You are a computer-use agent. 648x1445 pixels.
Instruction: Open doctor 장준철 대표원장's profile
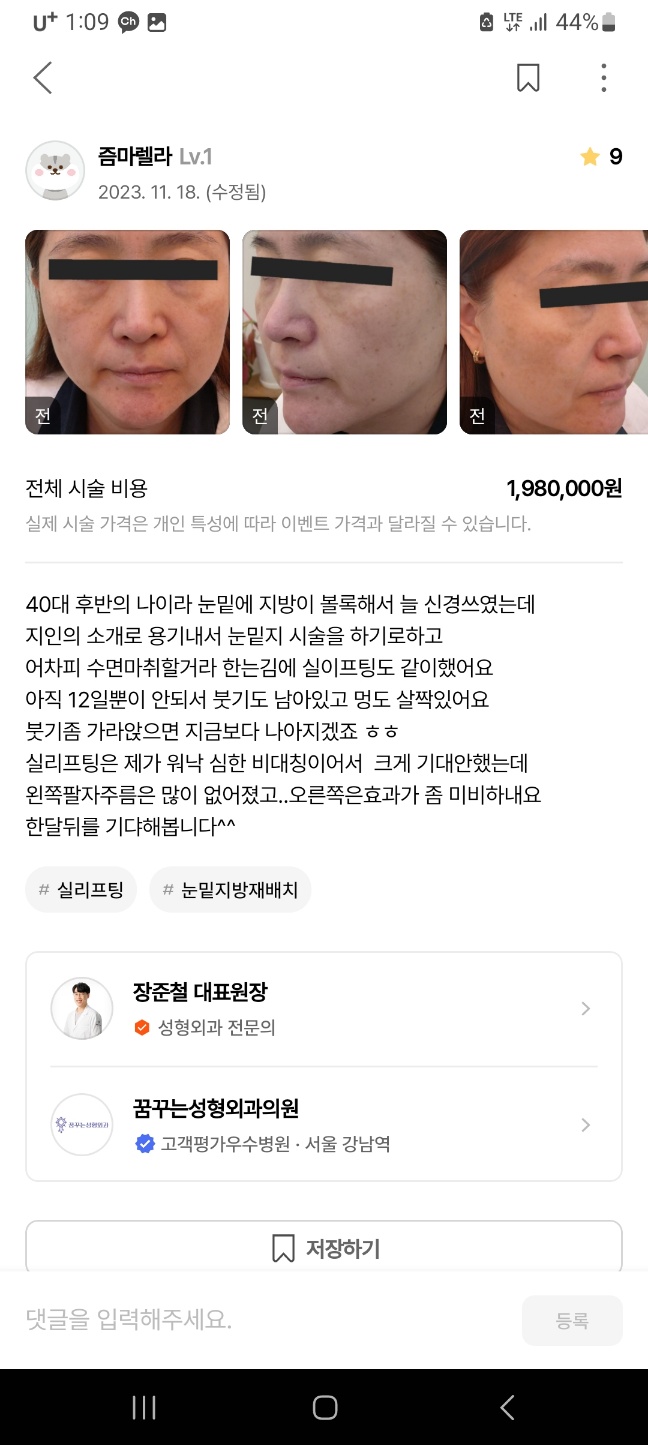coord(323,1009)
